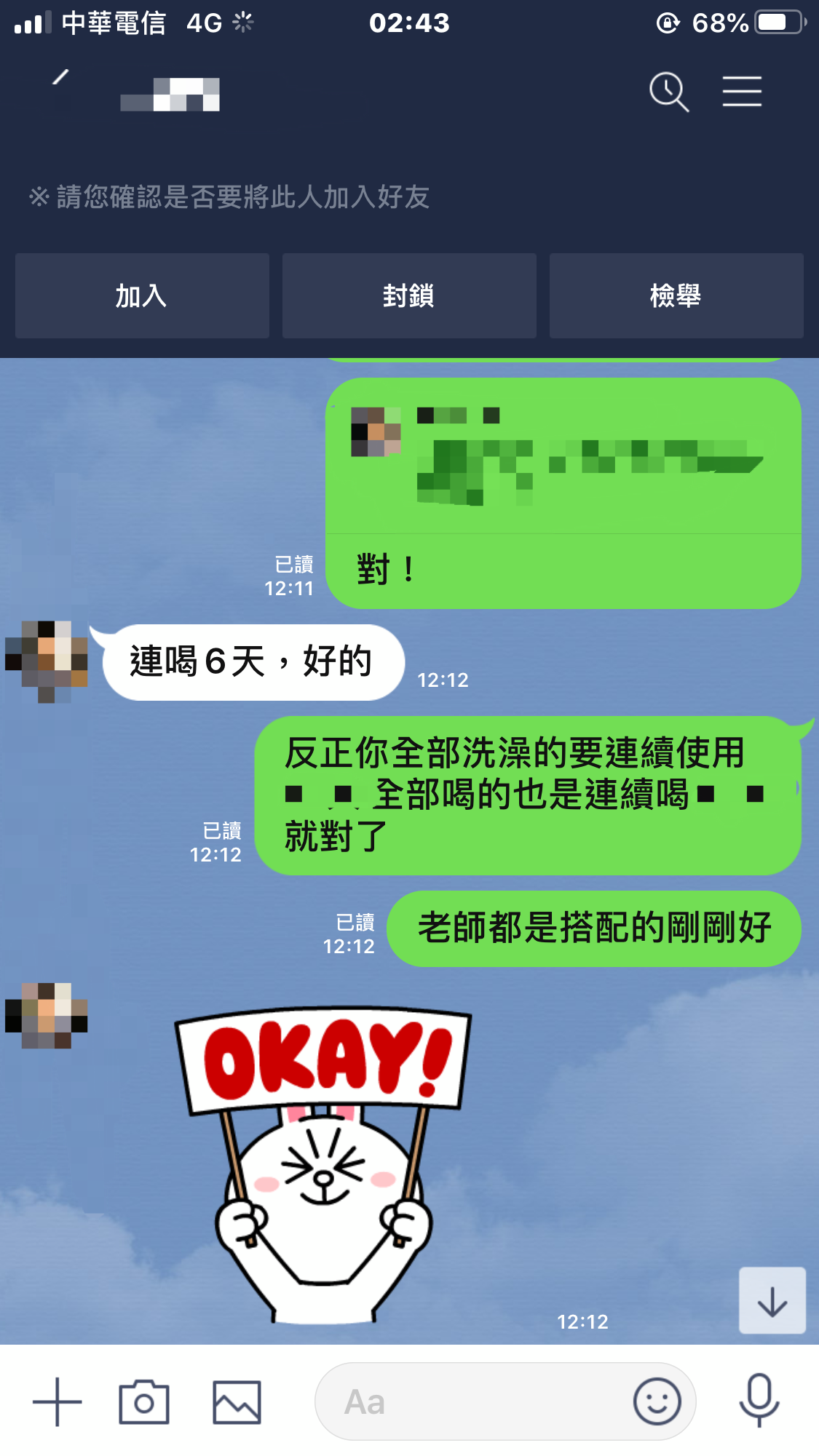Open the camera
The height and width of the screenshot is (1456, 819).
coord(144,1401)
